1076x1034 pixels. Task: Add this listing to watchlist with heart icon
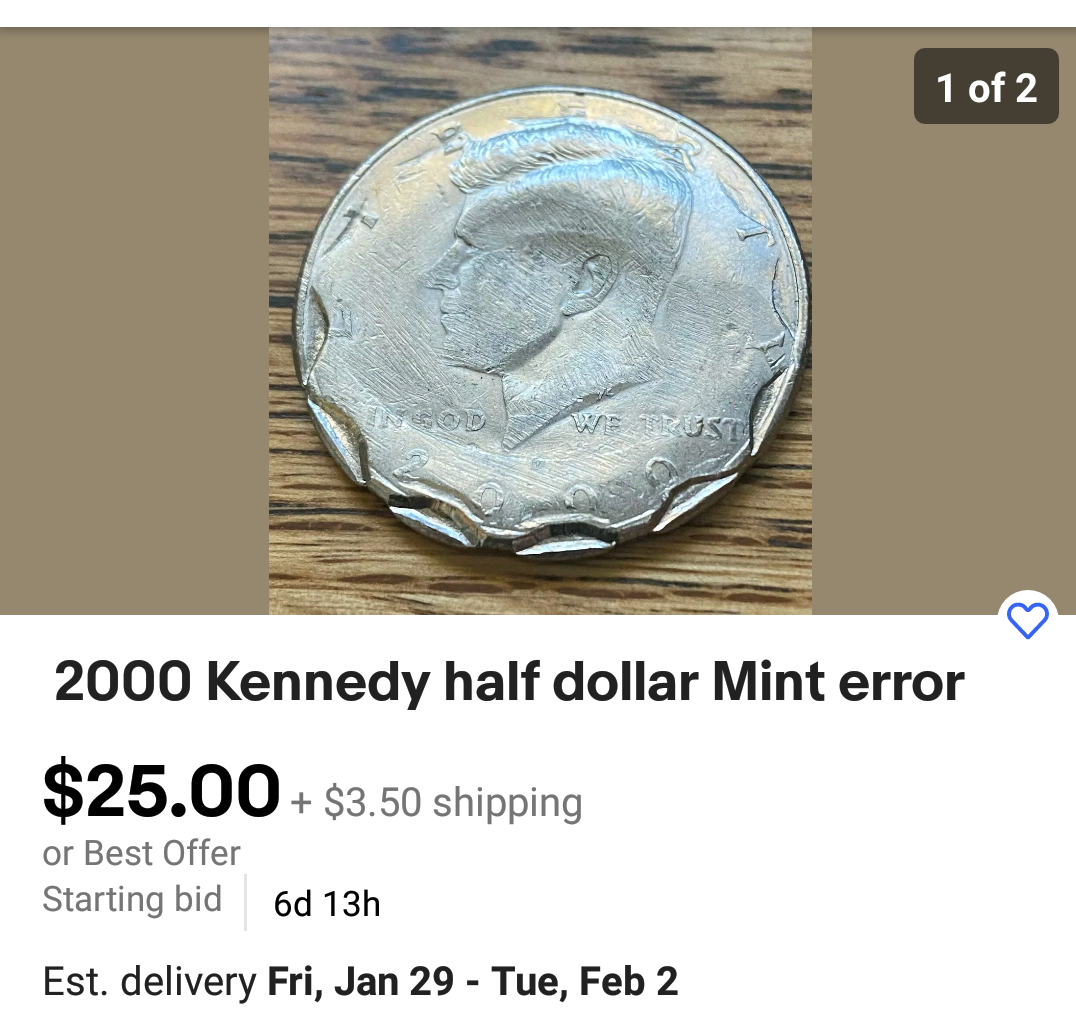pyautogui.click(x=1027, y=621)
